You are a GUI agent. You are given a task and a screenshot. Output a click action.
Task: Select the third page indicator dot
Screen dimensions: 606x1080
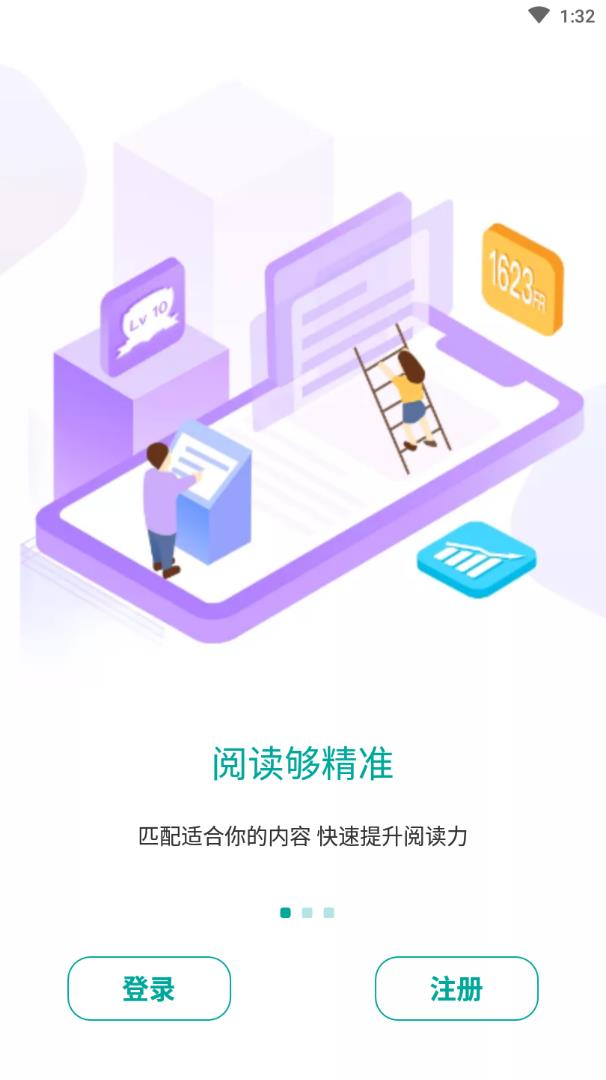tap(329, 912)
